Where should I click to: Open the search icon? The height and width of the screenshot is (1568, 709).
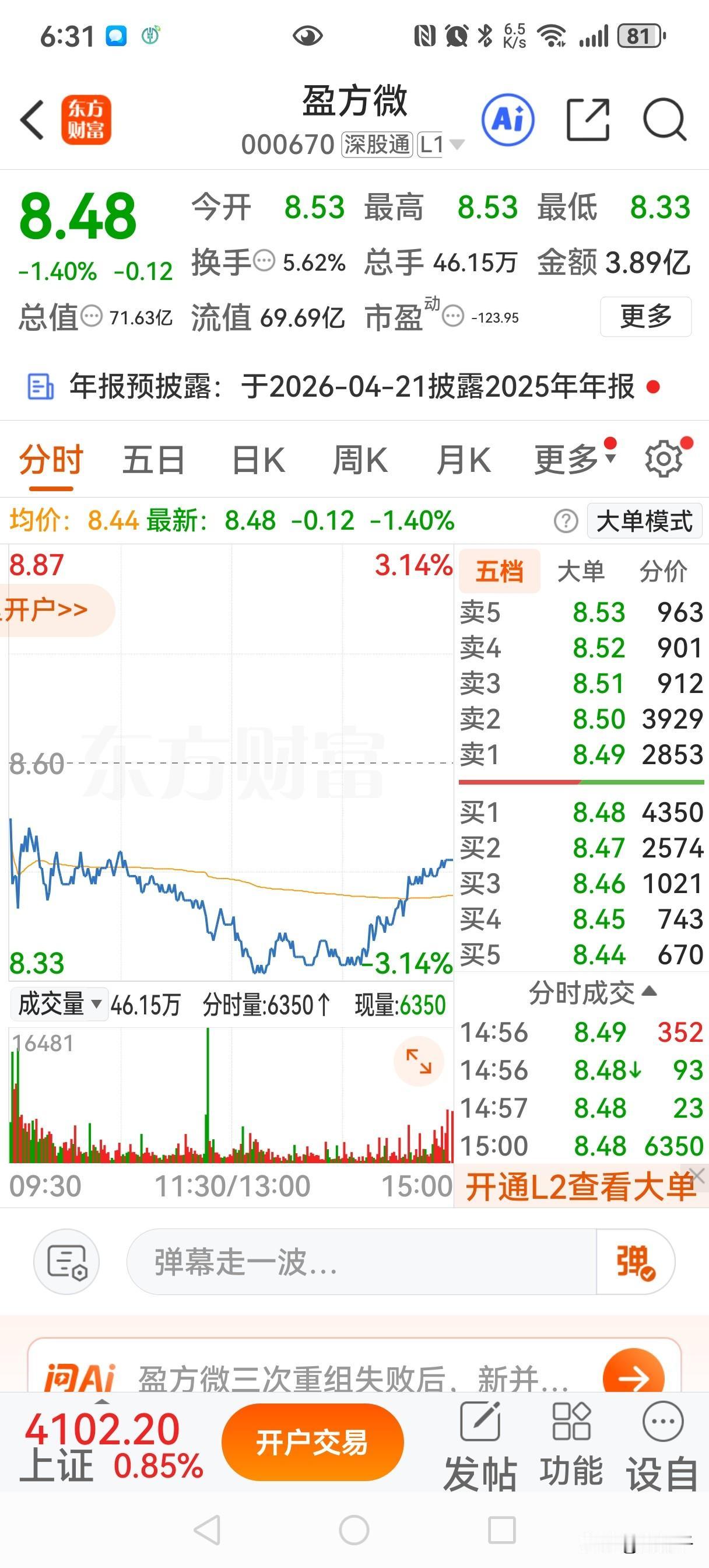(665, 120)
